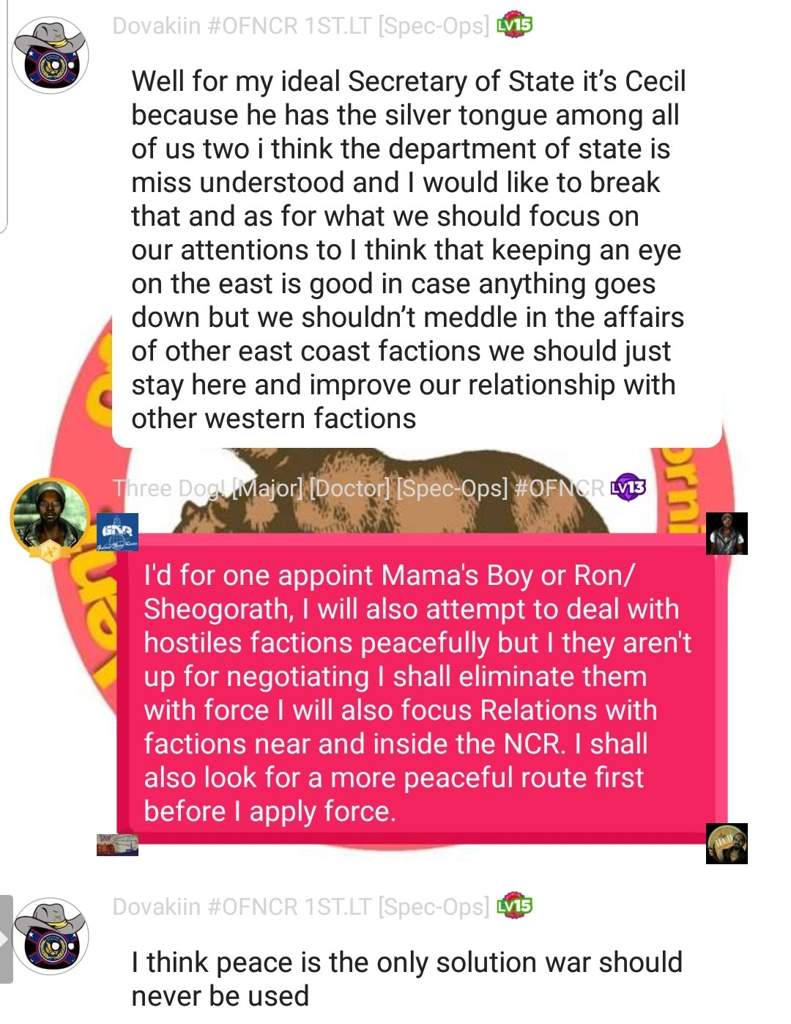Expand the side panel handle on the left edge
Viewport: 791px width, 1024px height.
6,941
